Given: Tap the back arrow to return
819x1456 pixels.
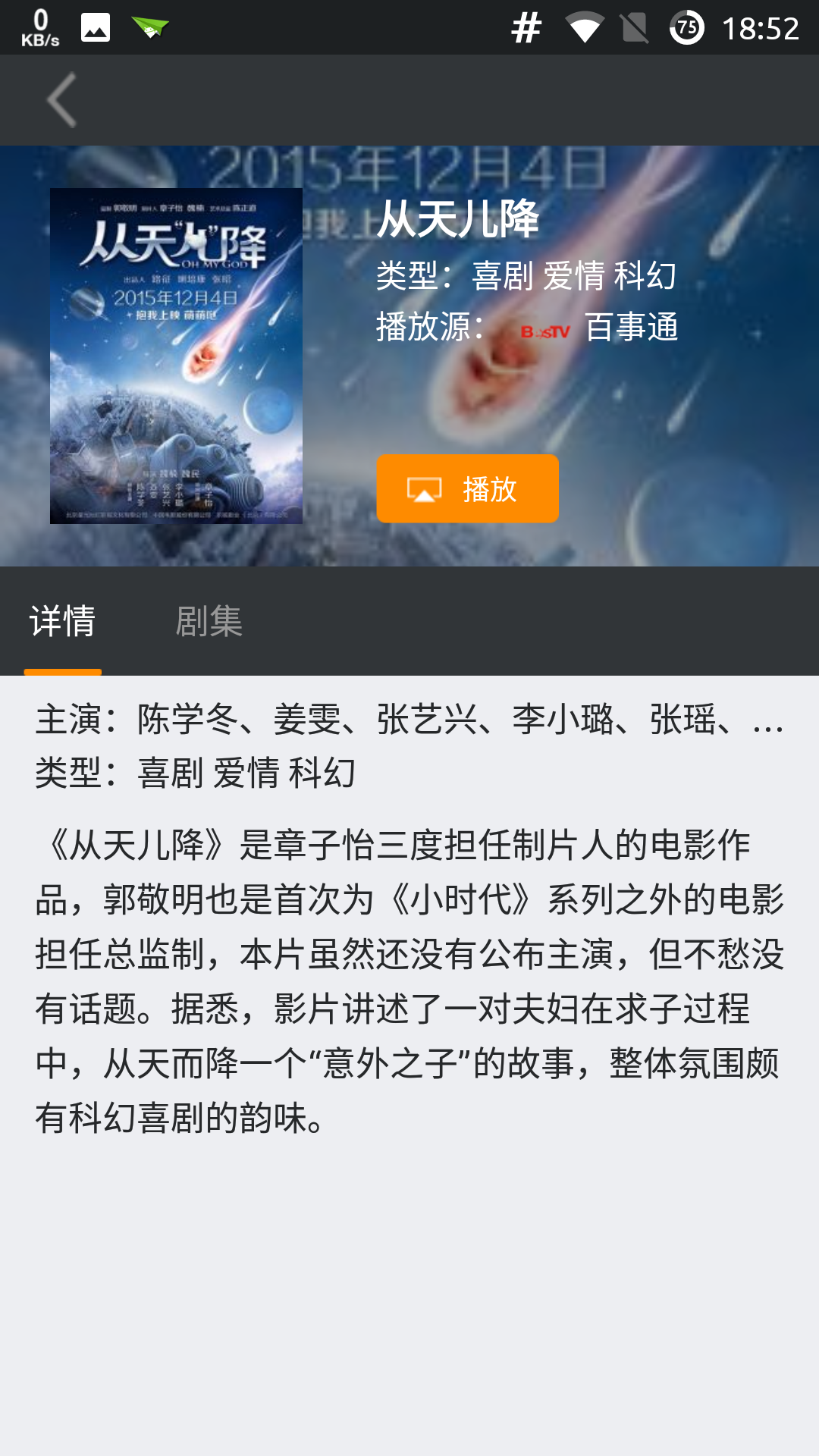Looking at the screenshot, I should pos(61,99).
